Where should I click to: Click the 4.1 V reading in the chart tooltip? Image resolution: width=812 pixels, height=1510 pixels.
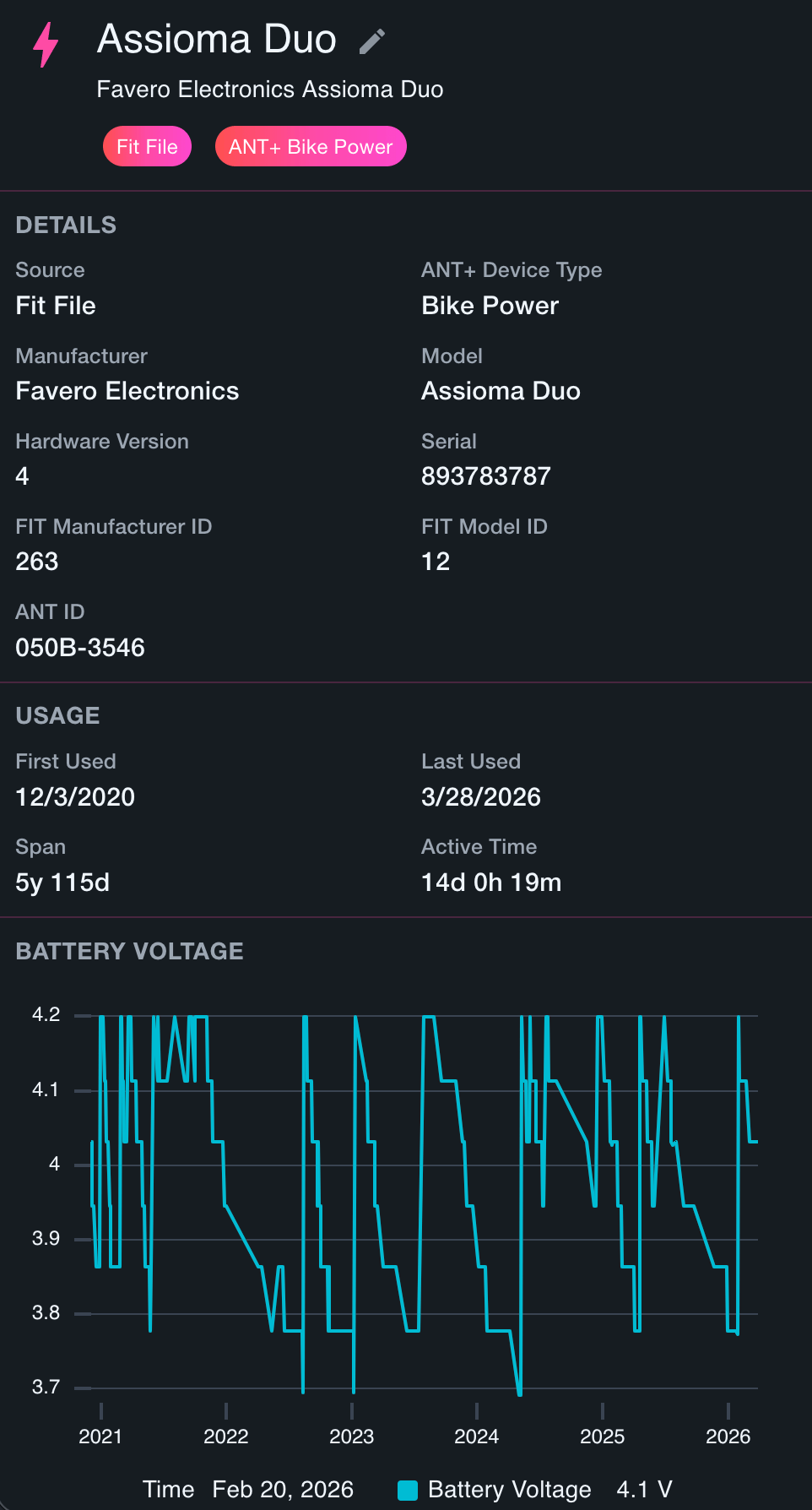[643, 1489]
